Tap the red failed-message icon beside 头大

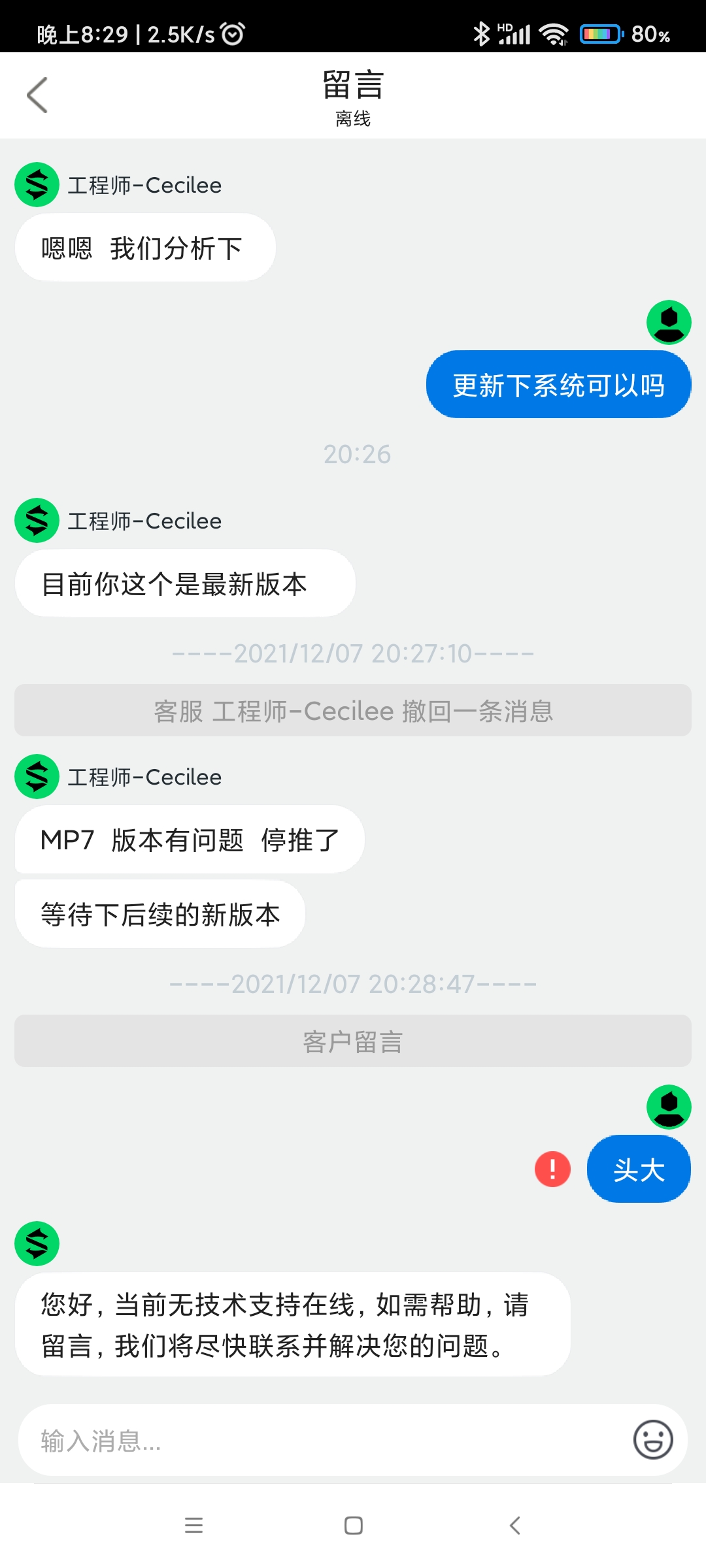click(552, 1169)
